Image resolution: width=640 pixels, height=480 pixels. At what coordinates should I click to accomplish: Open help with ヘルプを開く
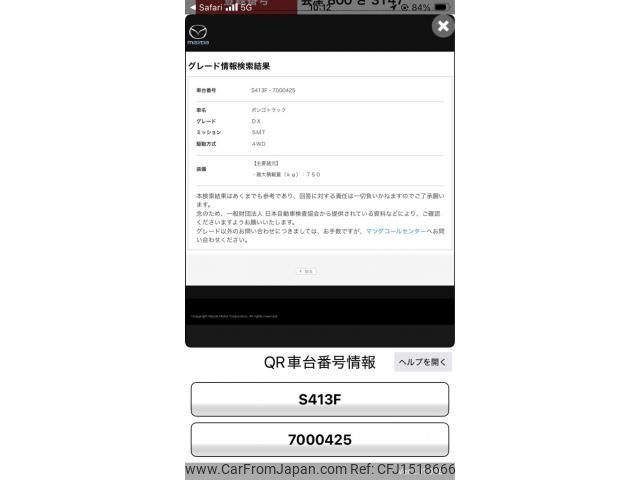[x=422, y=362]
